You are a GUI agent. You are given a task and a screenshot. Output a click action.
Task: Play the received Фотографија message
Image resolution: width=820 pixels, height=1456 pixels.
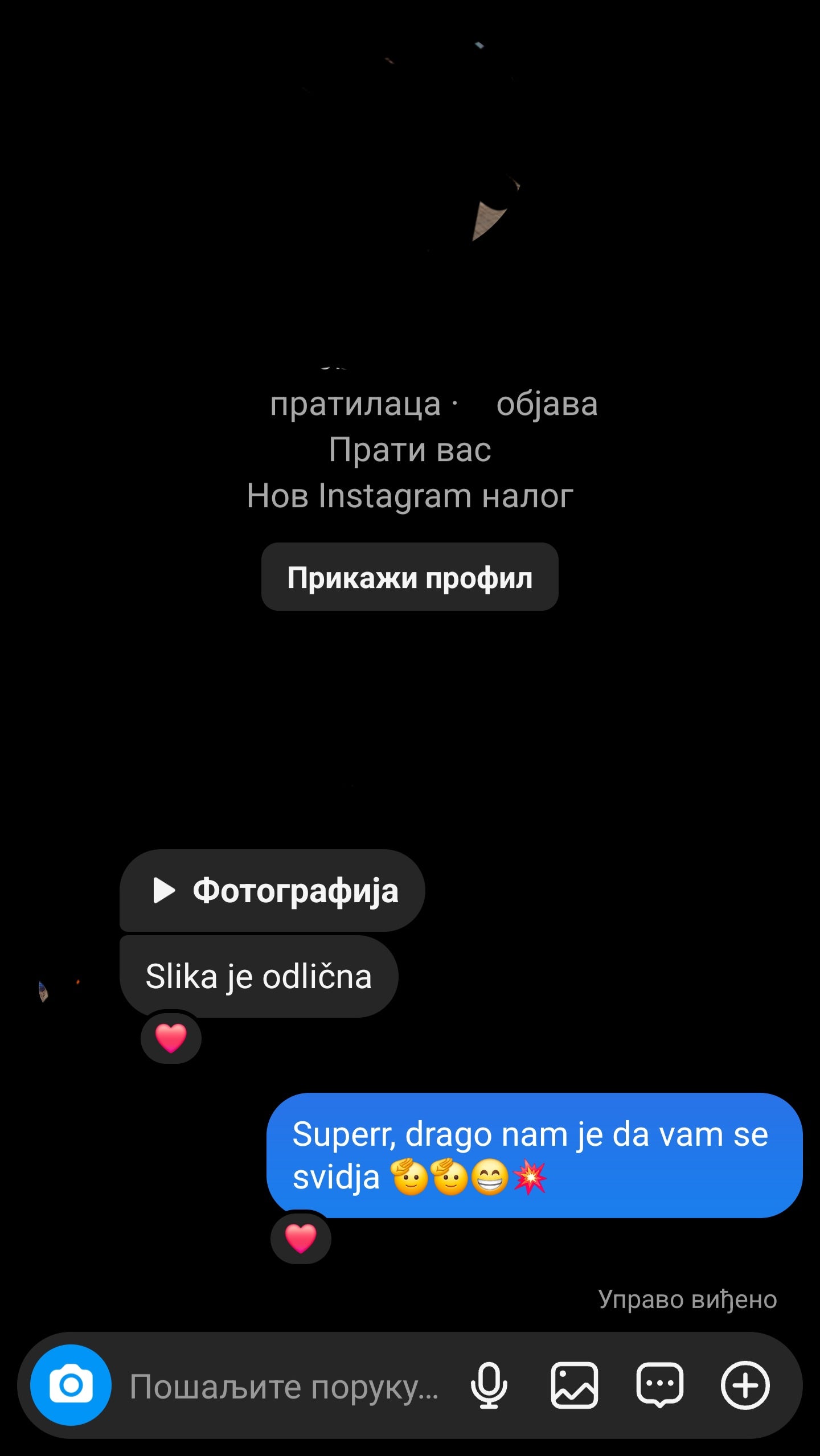click(x=272, y=890)
